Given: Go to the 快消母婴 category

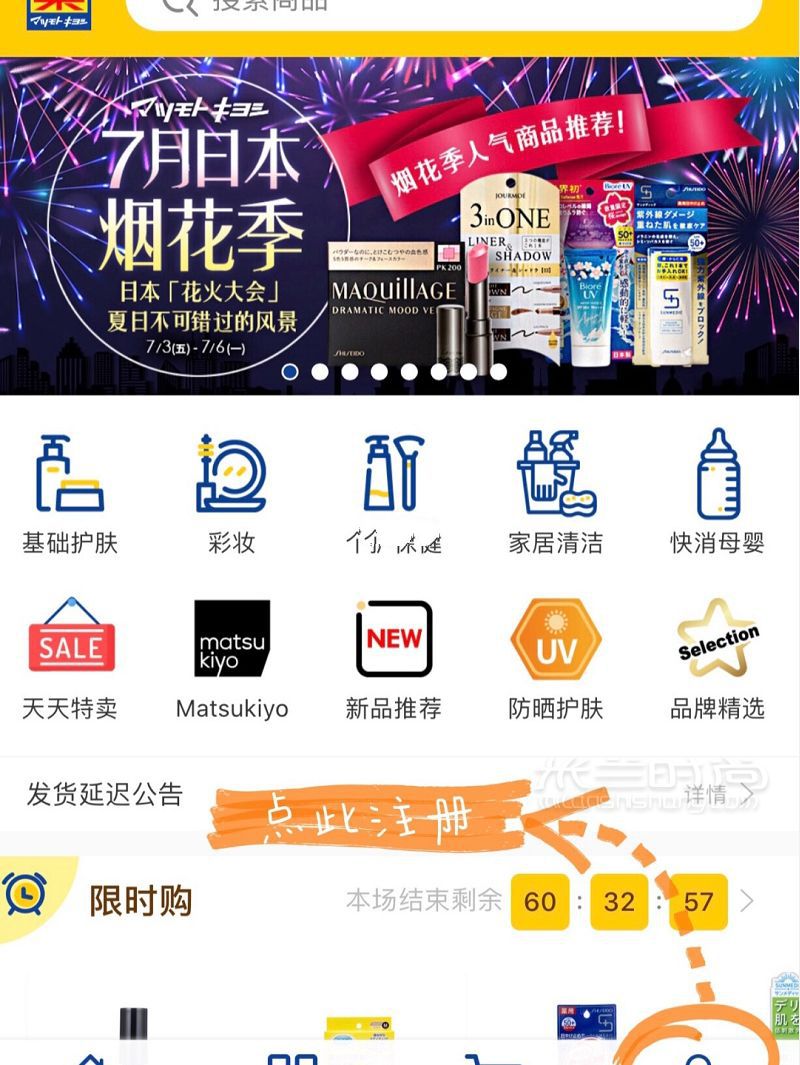Looking at the screenshot, I should point(717,492).
